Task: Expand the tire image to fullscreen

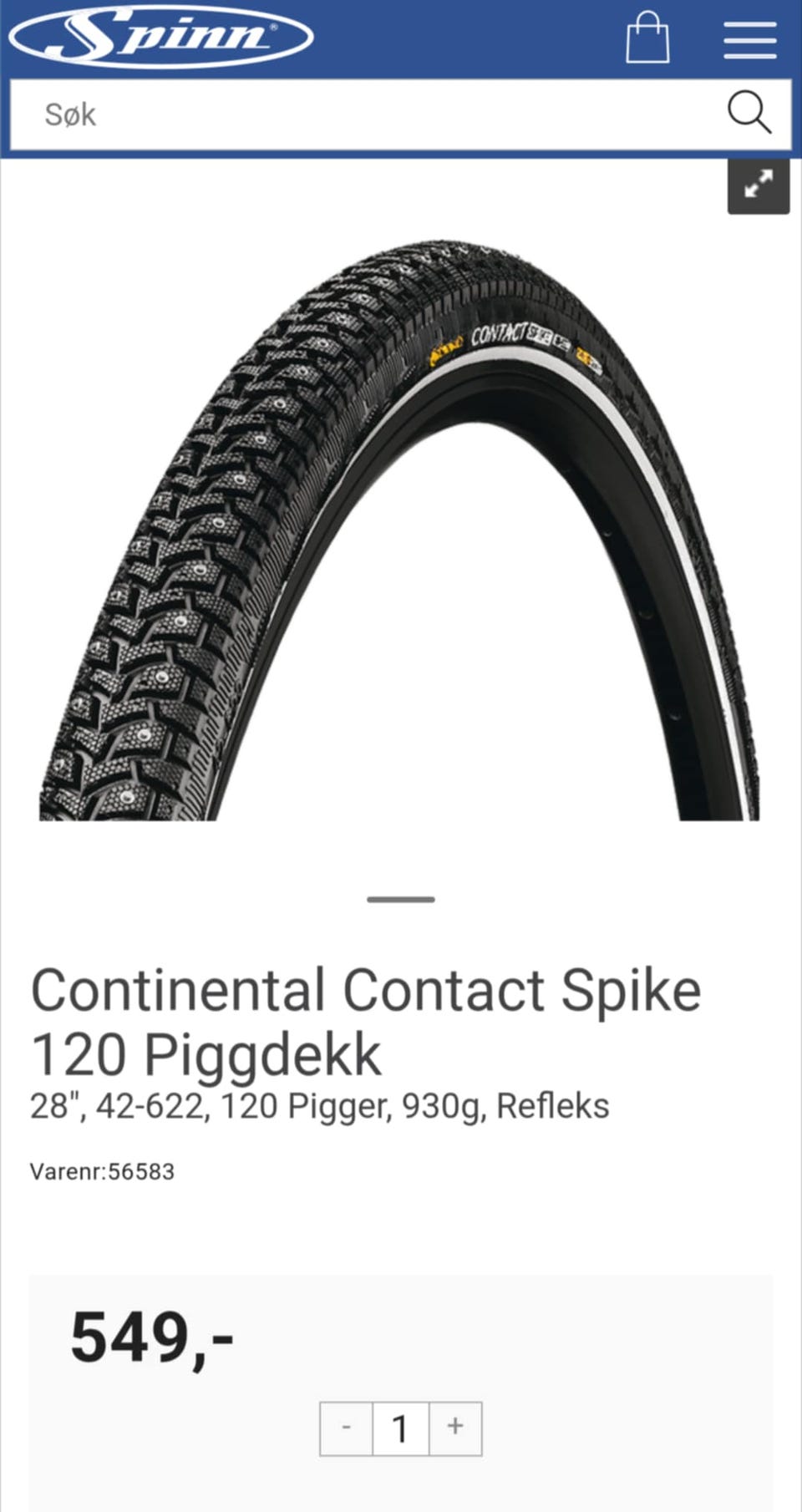Action: pyautogui.click(x=758, y=184)
